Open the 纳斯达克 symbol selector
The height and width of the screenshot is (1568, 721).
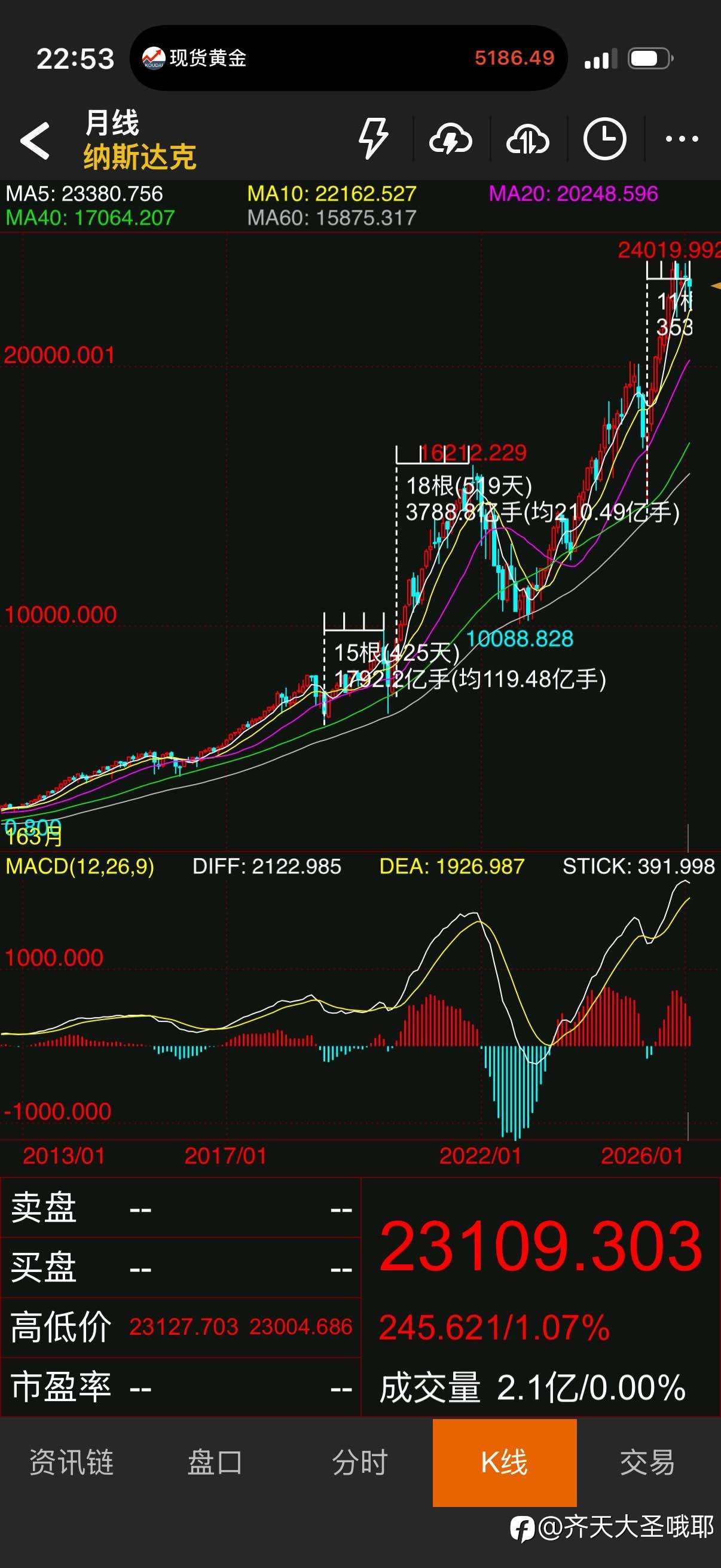[139, 156]
